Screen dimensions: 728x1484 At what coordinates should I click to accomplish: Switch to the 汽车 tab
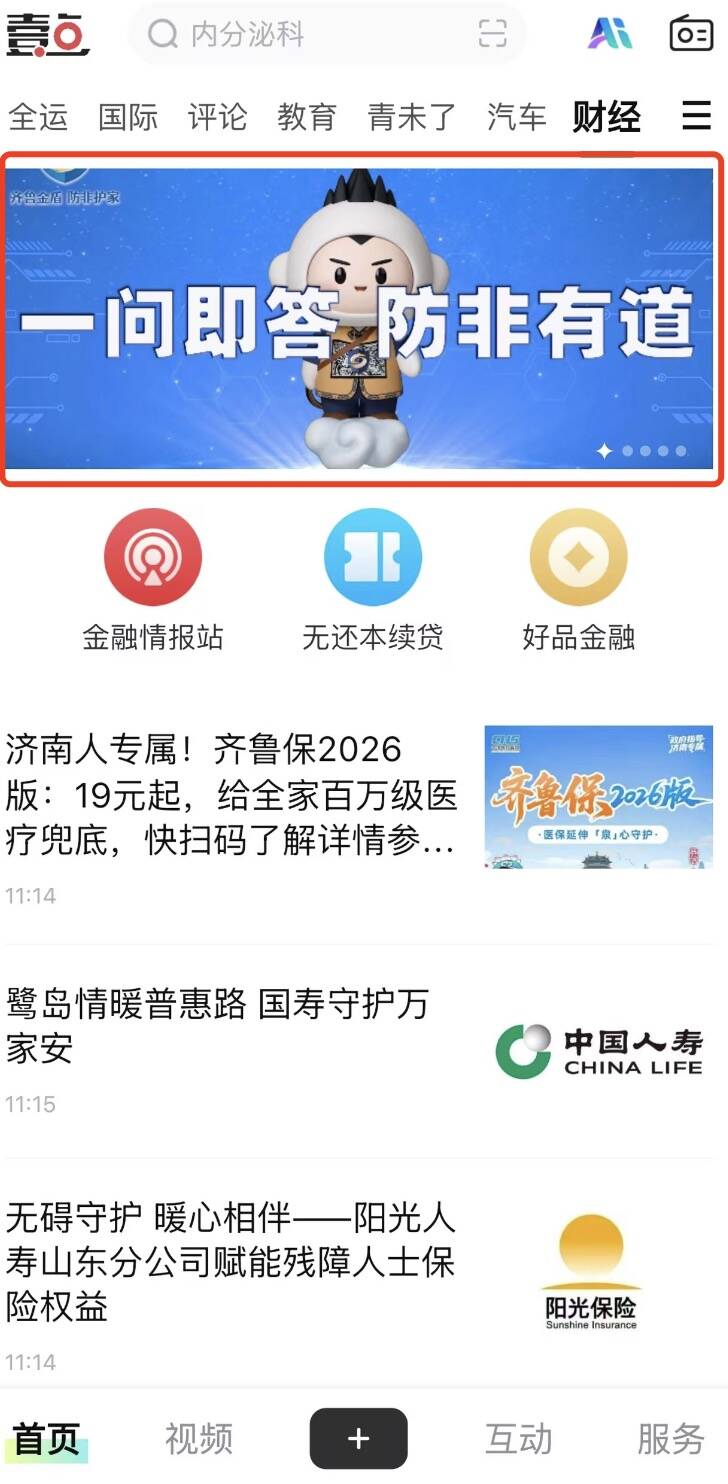(x=517, y=117)
